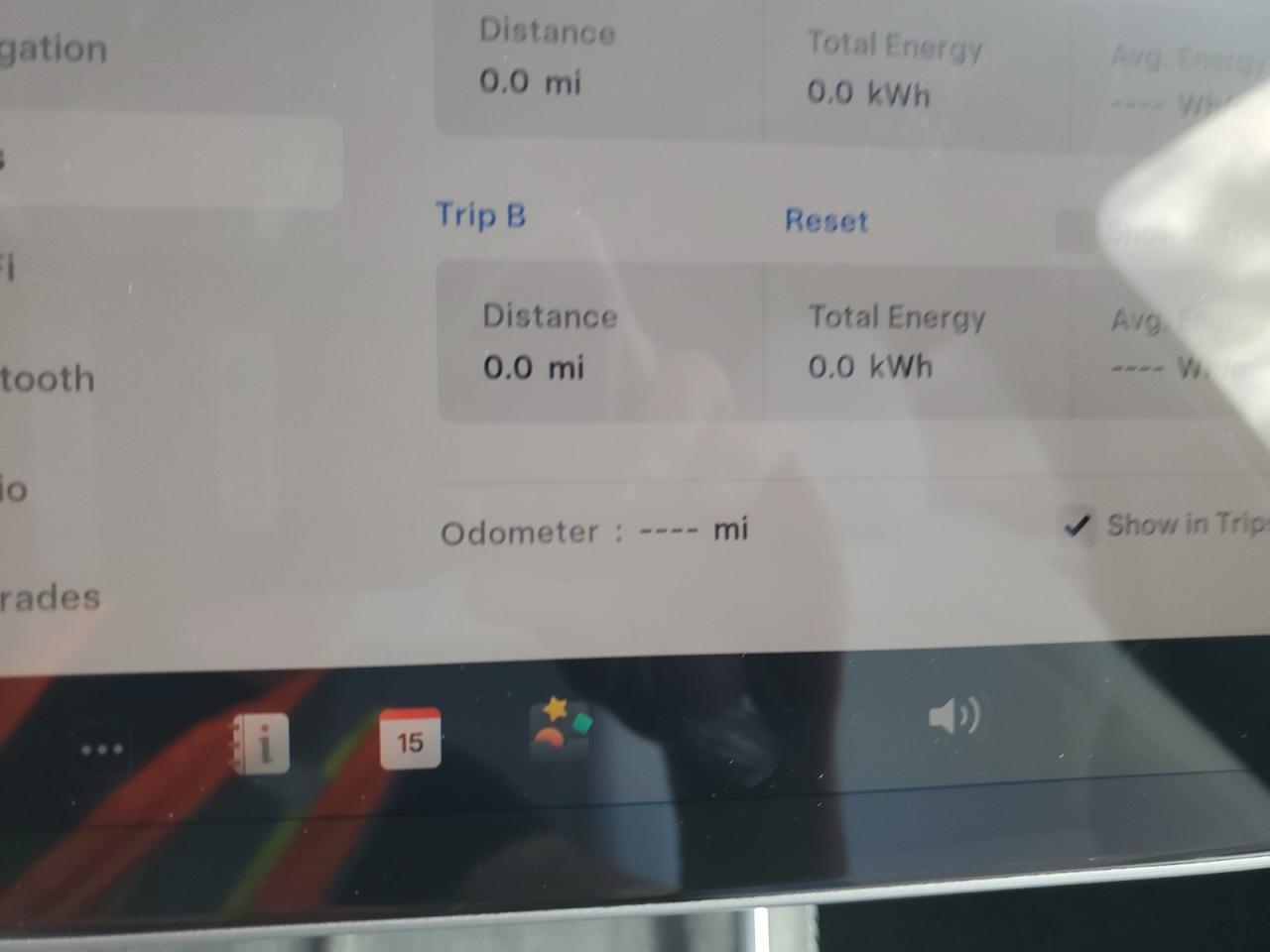
Task: Tap the volume speaker icon
Action: [x=953, y=716]
